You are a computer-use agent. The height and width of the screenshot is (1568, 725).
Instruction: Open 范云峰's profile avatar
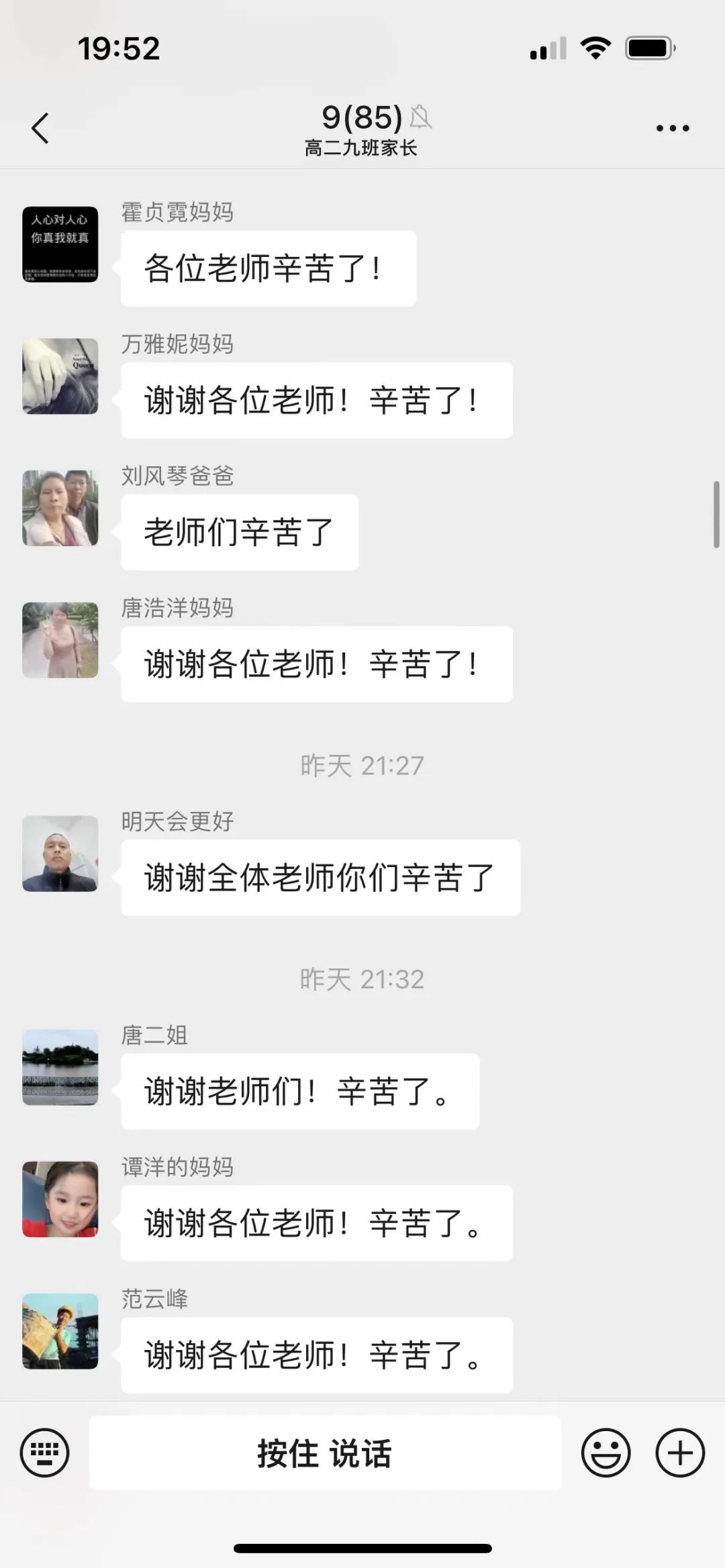[x=60, y=1331]
